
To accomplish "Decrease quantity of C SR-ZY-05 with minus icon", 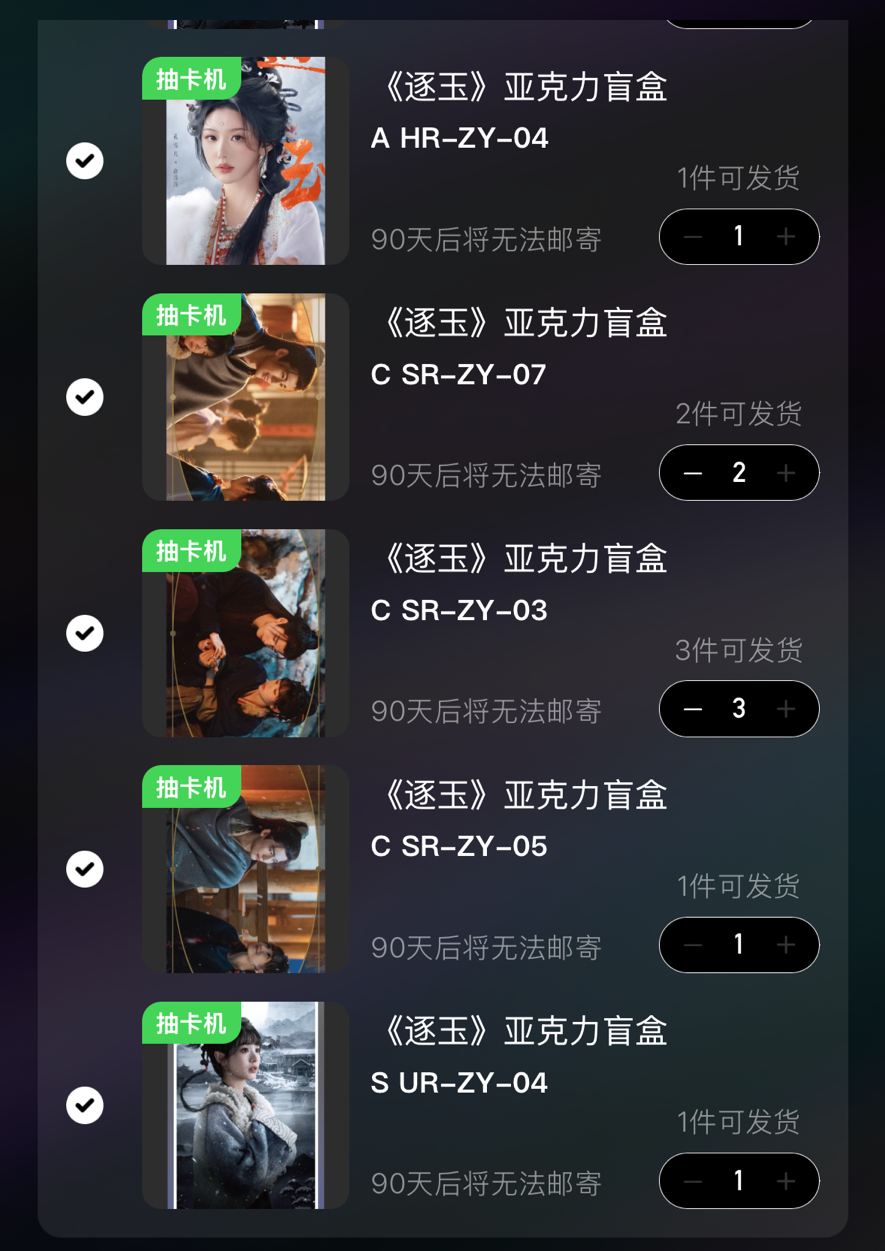I will (x=692, y=944).
